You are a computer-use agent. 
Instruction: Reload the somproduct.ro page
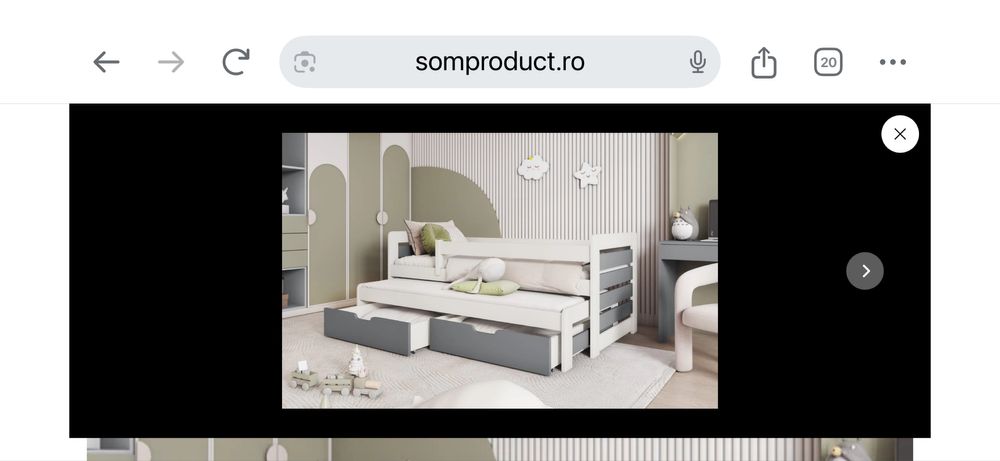point(236,62)
